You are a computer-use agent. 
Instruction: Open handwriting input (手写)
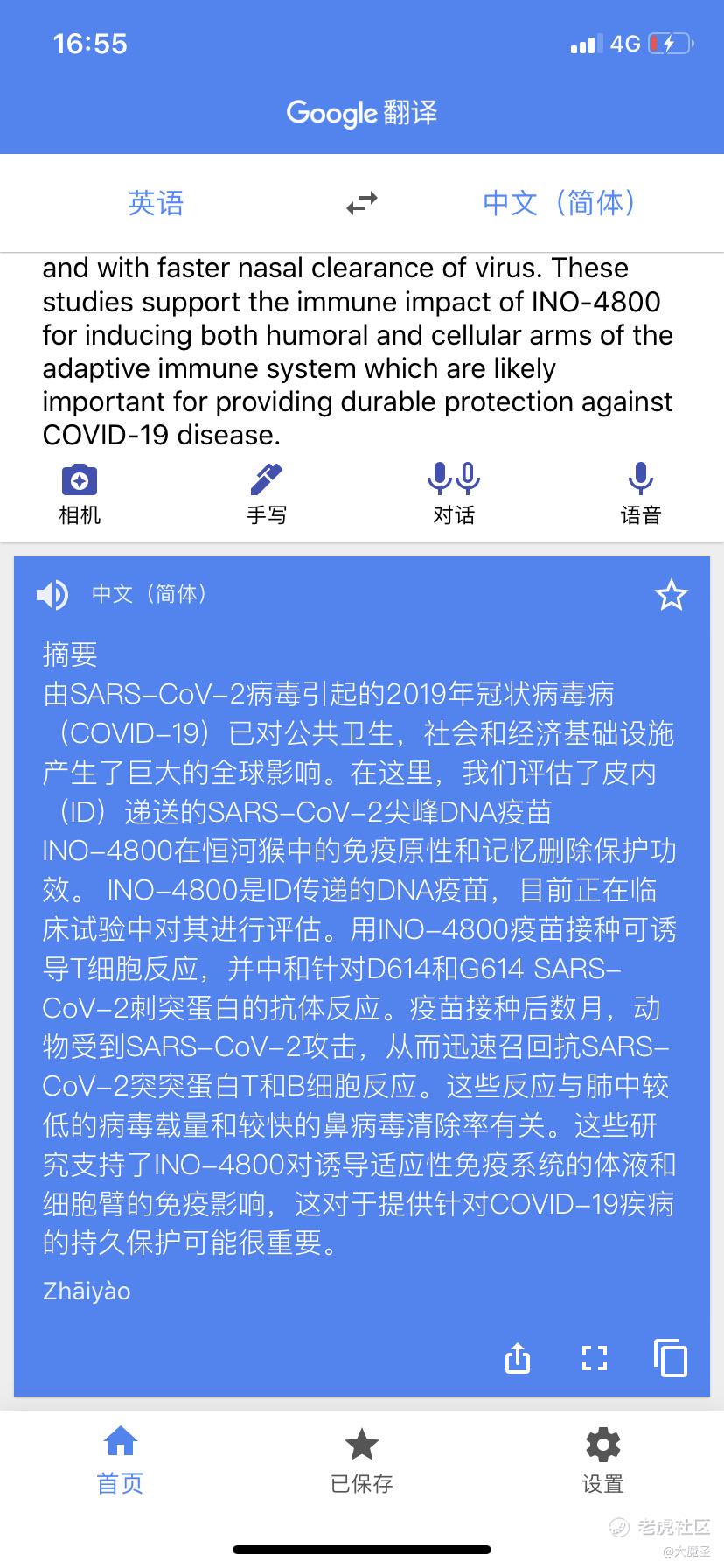pos(266,493)
